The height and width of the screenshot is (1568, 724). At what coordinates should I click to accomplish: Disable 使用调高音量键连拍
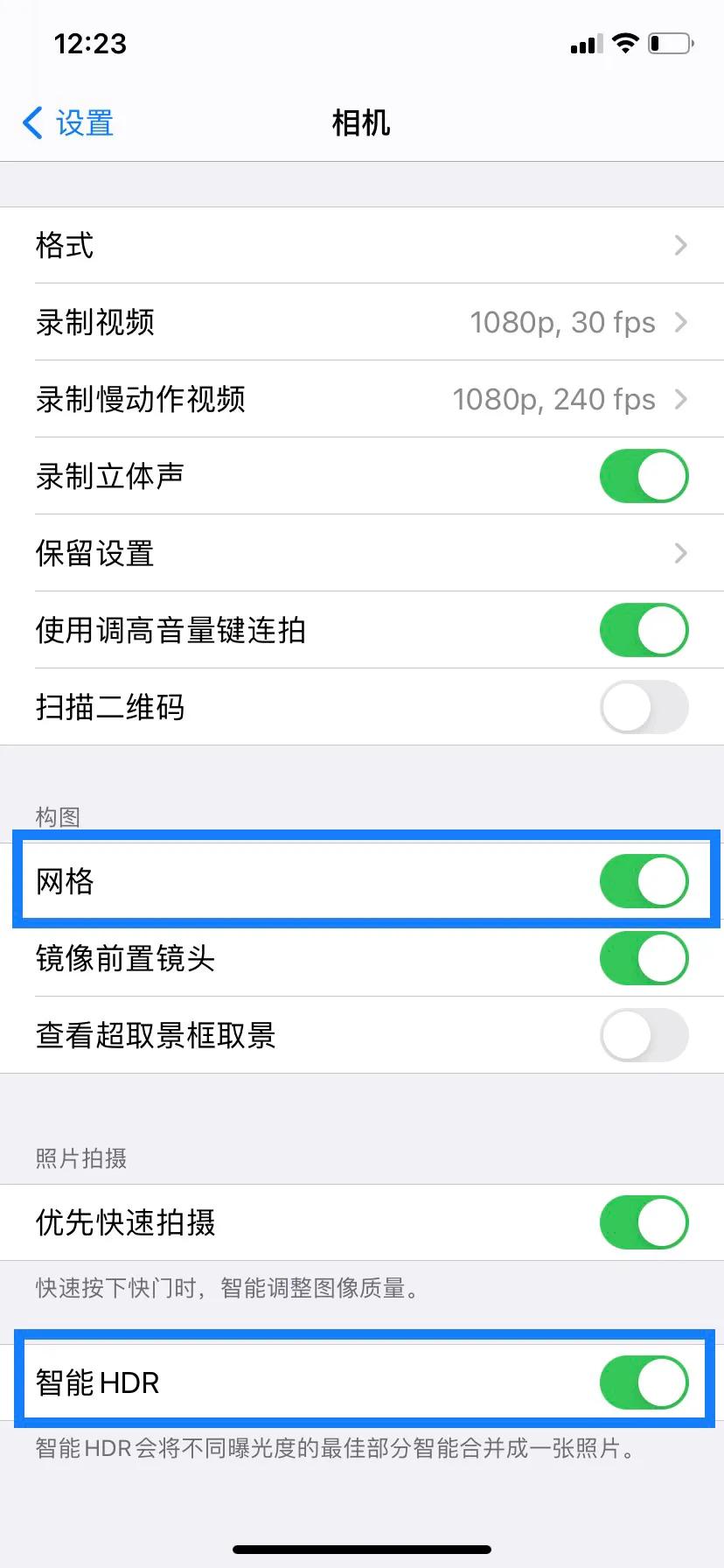coord(644,630)
